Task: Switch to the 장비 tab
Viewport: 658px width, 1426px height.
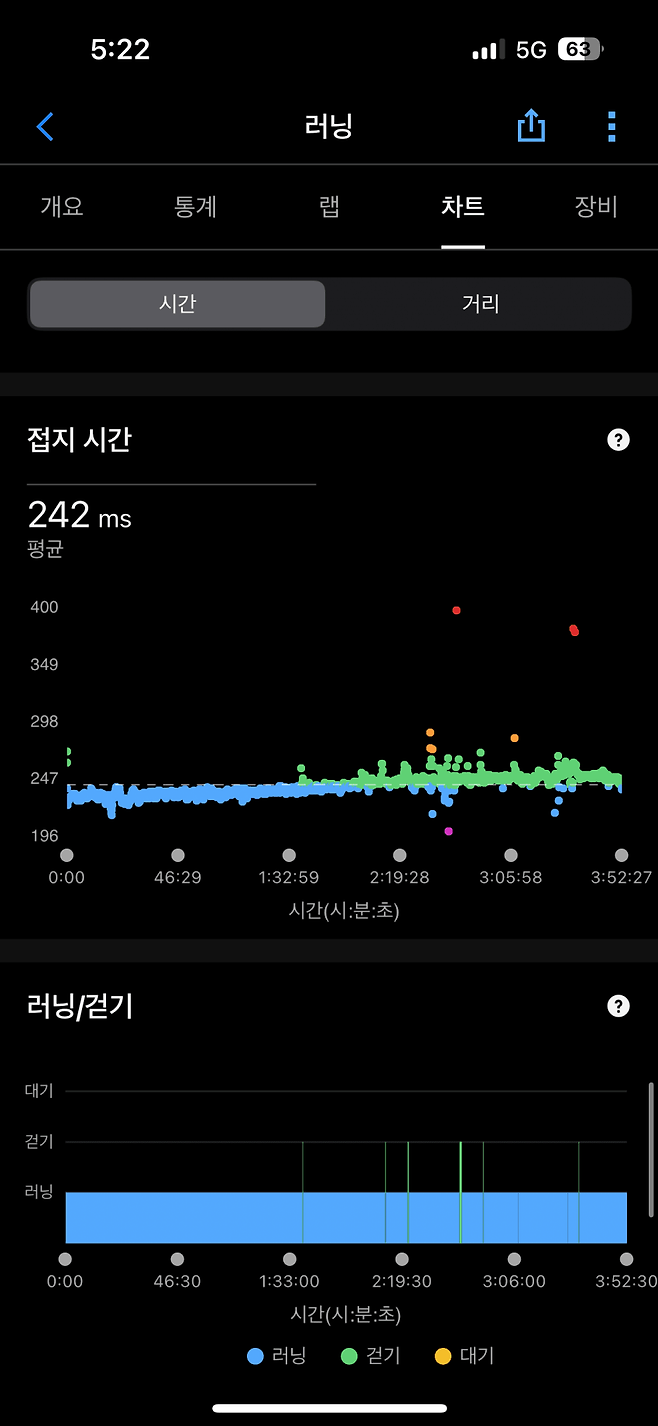Action: click(x=596, y=207)
